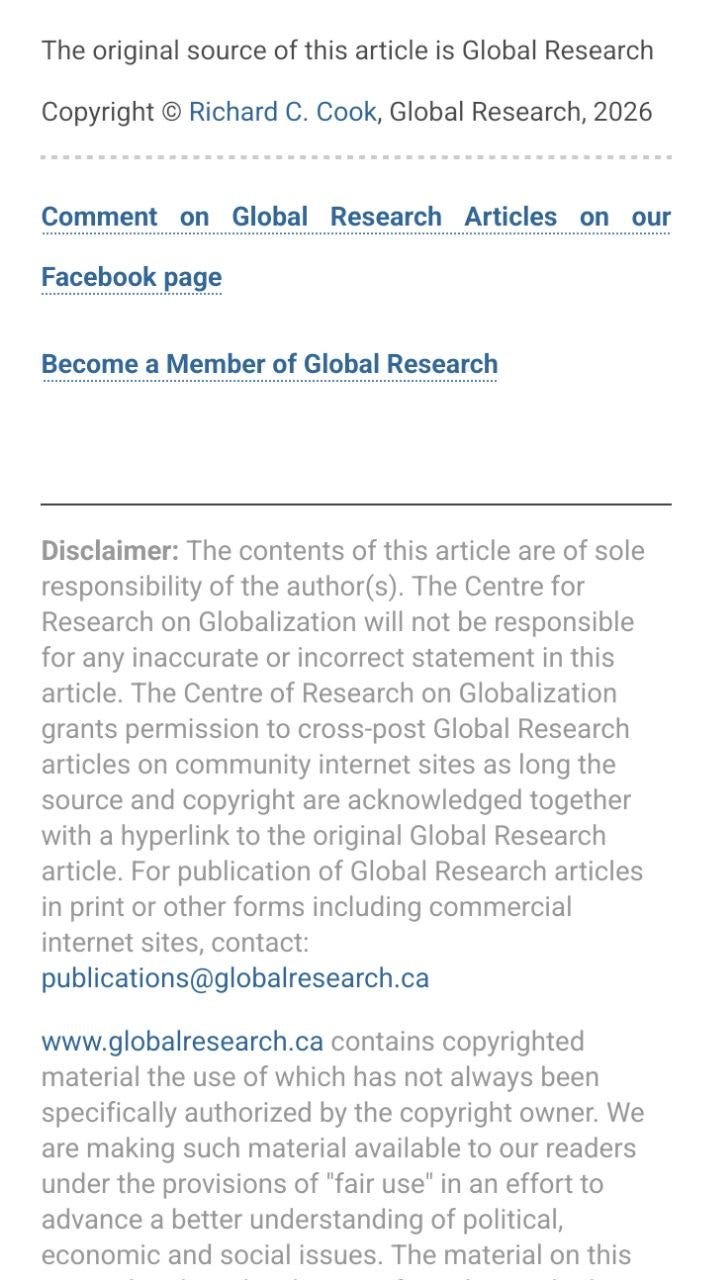Open the www.globalresearch.ca link
712x1280 pixels.
182,1042
